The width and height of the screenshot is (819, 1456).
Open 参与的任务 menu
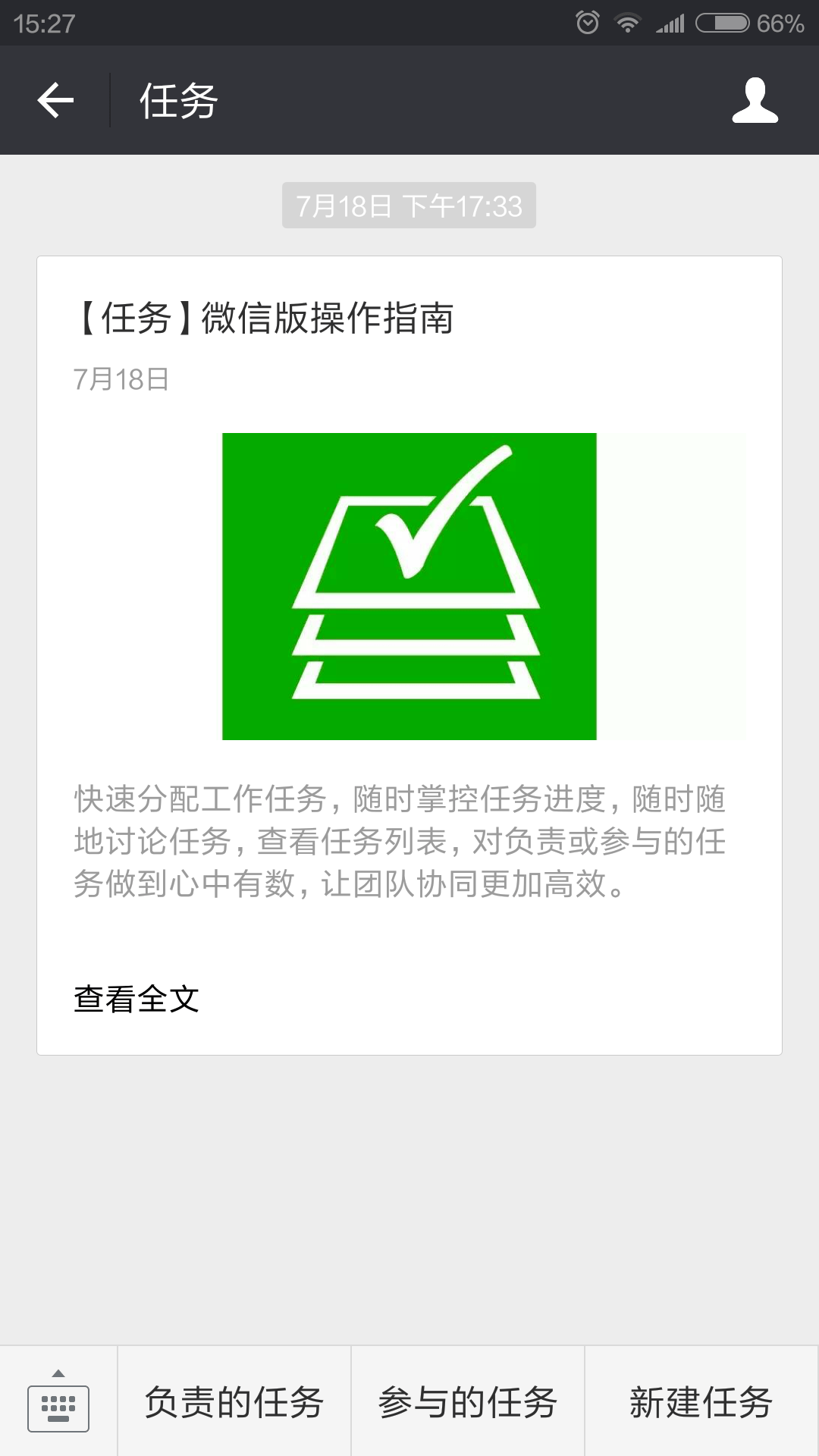(x=468, y=1402)
